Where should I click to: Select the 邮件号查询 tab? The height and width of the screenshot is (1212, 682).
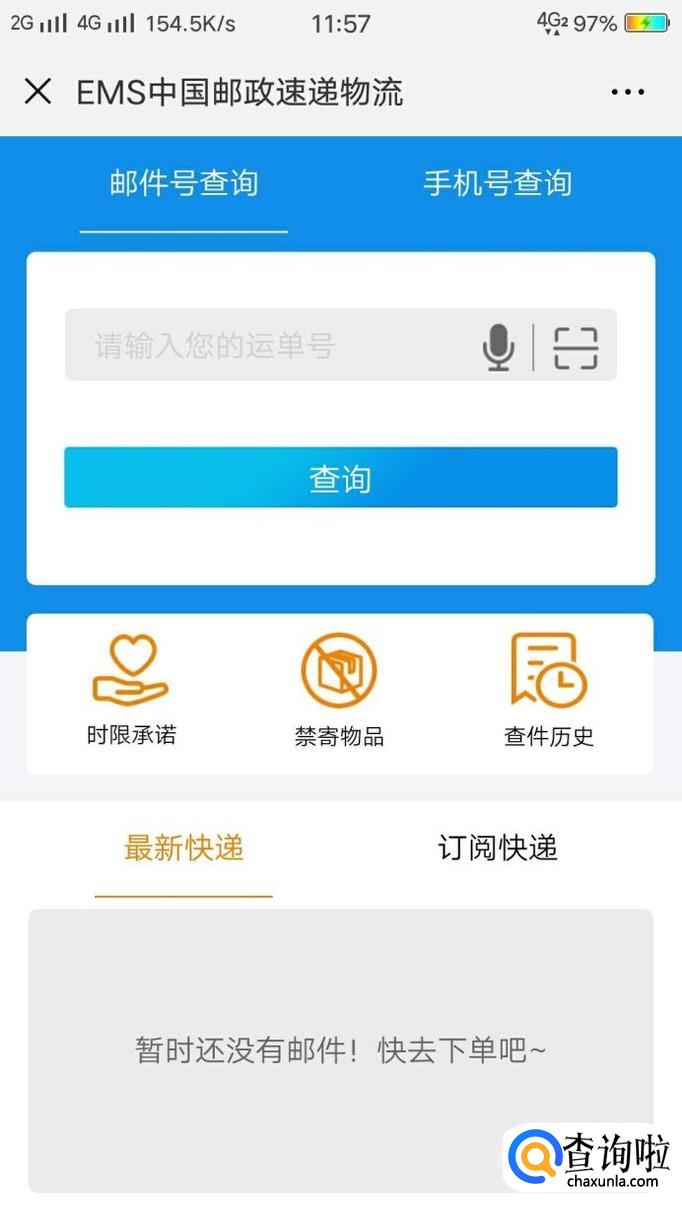pos(184,183)
